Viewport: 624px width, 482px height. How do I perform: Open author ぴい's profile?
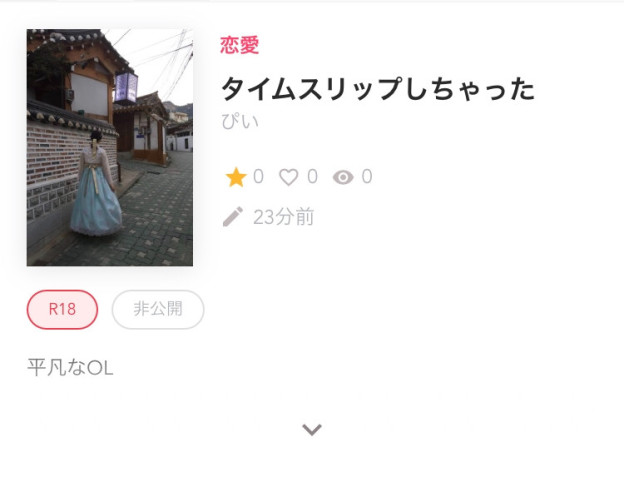(240, 122)
